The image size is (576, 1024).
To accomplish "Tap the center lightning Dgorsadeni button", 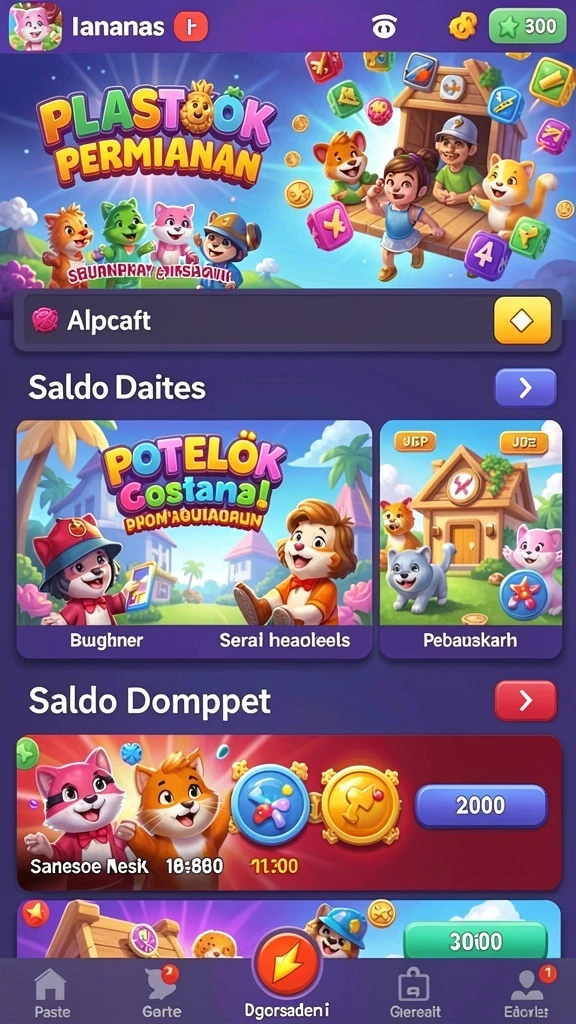I will tap(287, 967).
